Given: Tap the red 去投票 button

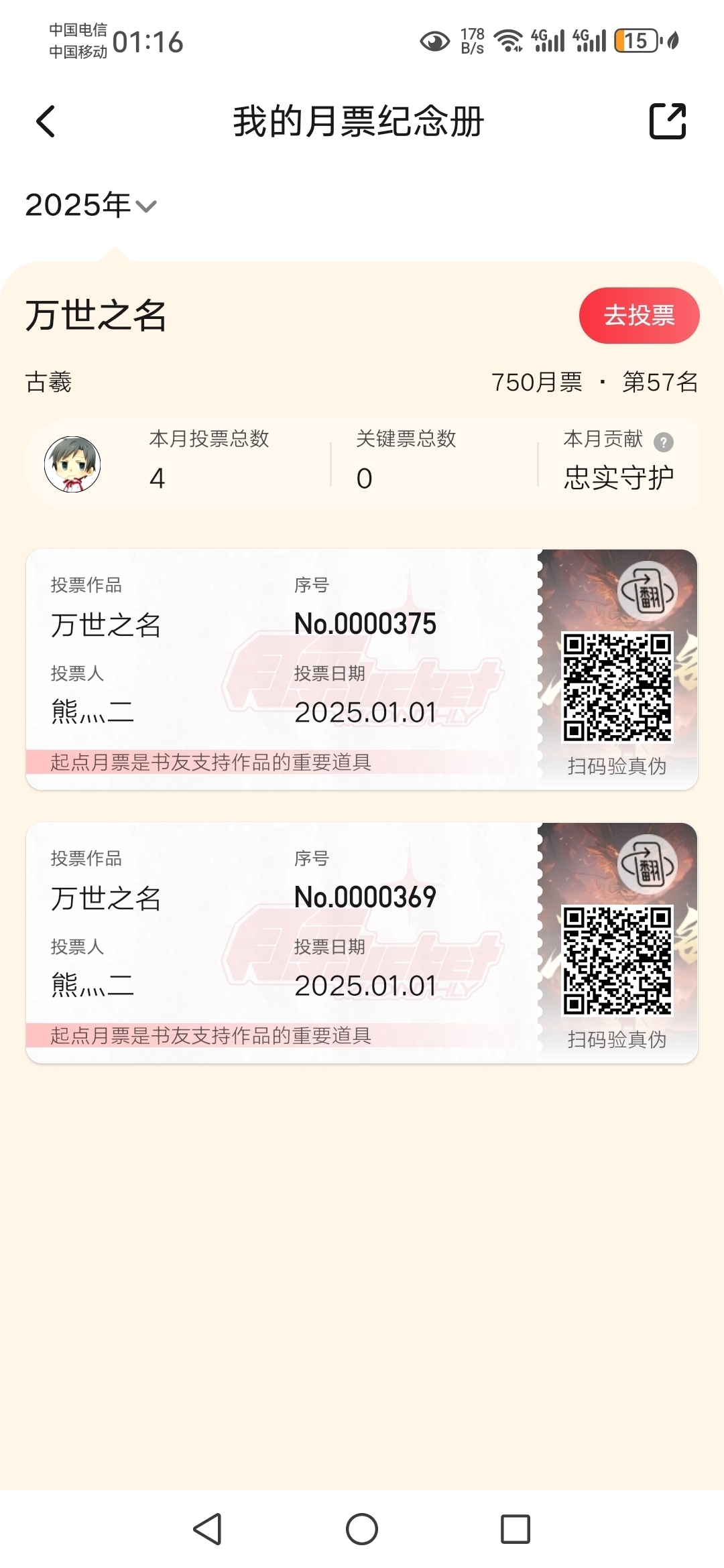Looking at the screenshot, I should point(639,316).
